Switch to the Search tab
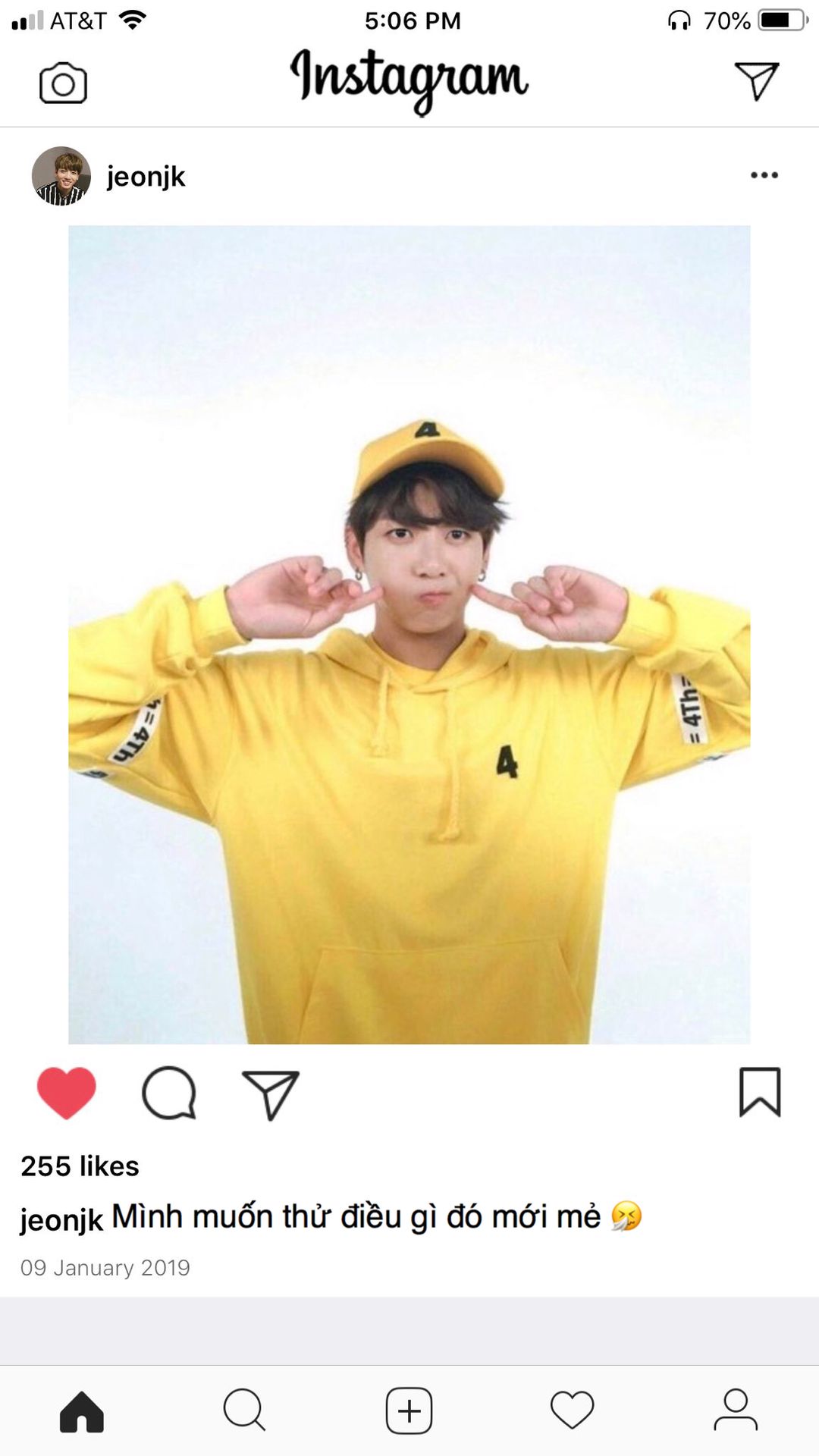The height and width of the screenshot is (1456, 819). pyautogui.click(x=245, y=1410)
